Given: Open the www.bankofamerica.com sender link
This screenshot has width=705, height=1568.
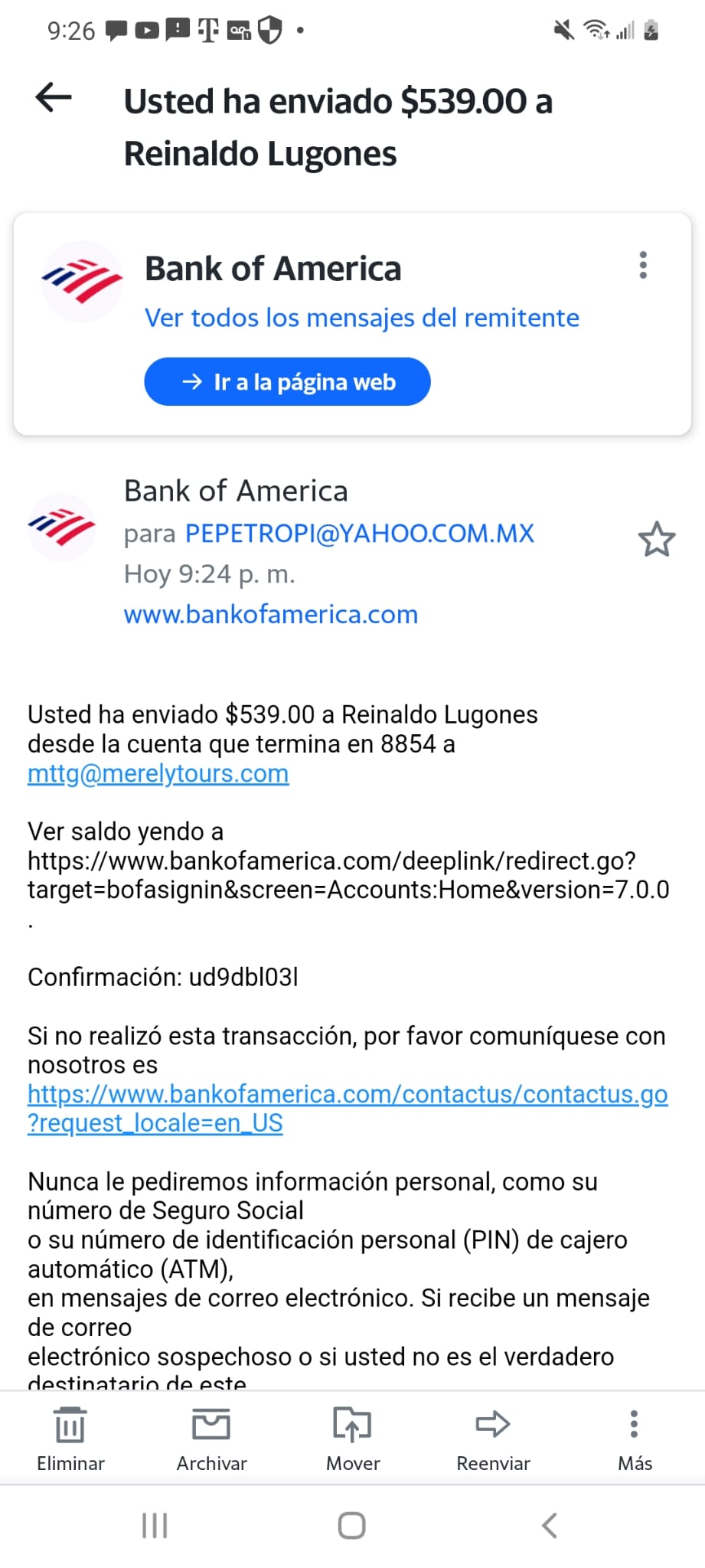Looking at the screenshot, I should (271, 614).
